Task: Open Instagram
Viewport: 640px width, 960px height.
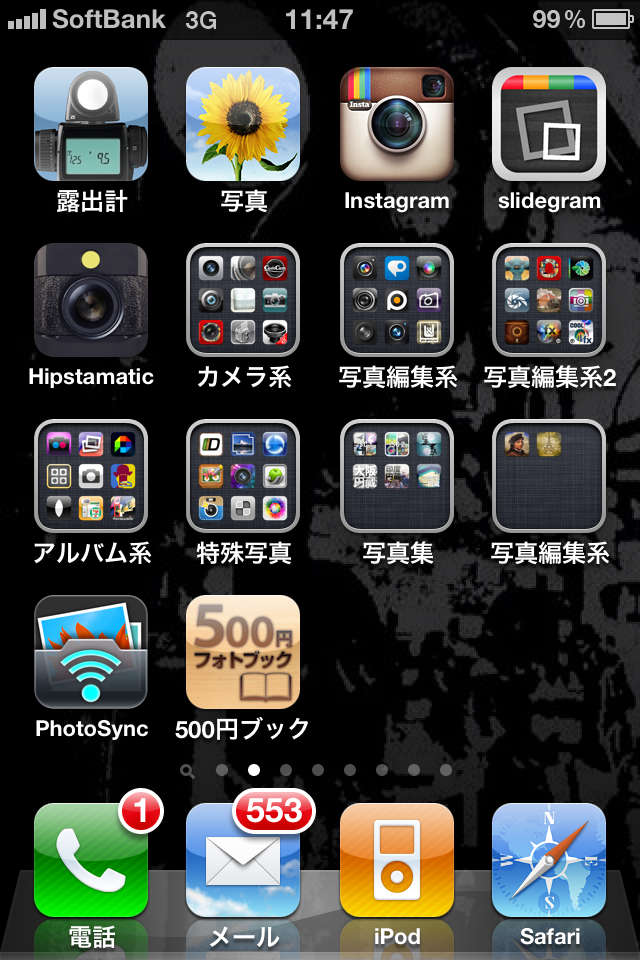Action: click(396, 124)
